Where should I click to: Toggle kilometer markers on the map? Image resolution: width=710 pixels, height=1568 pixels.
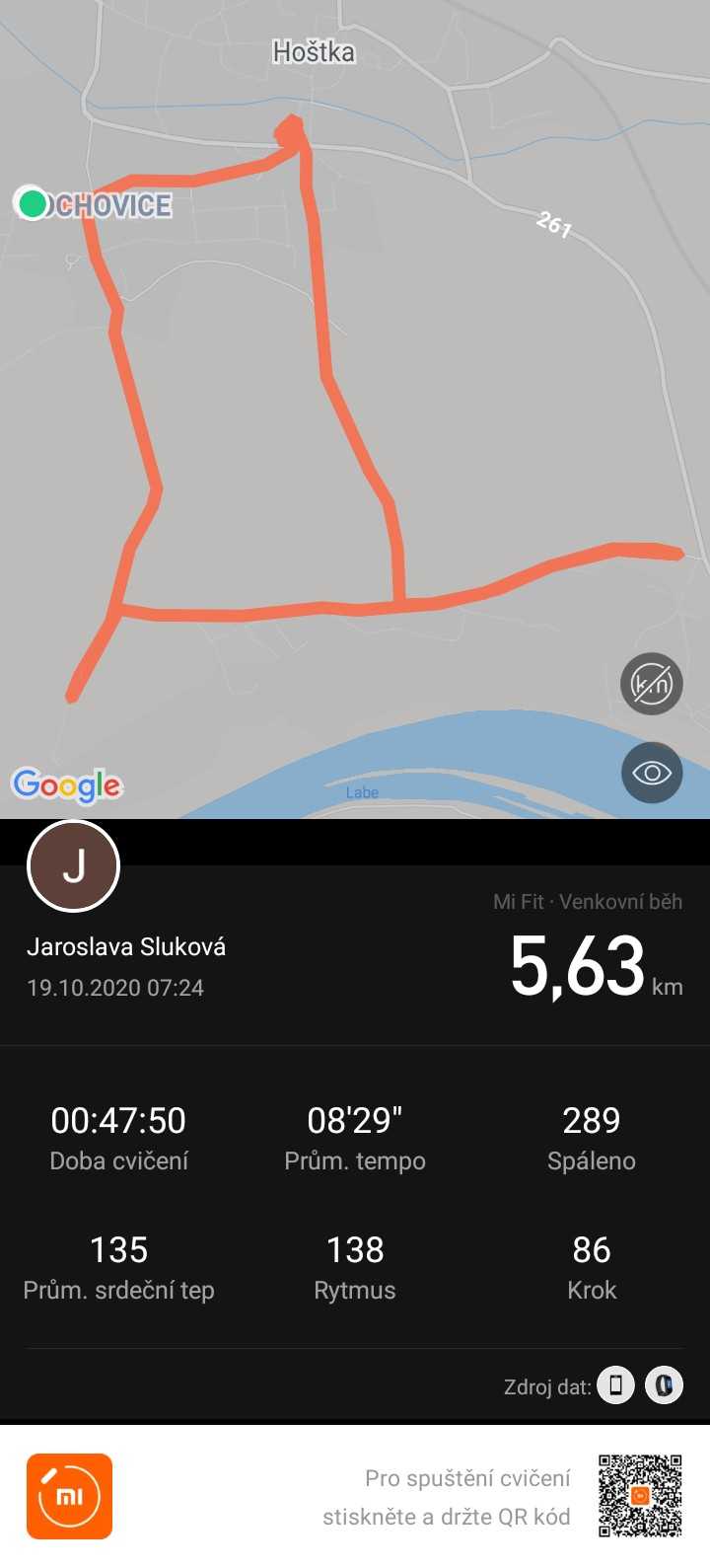coord(652,683)
